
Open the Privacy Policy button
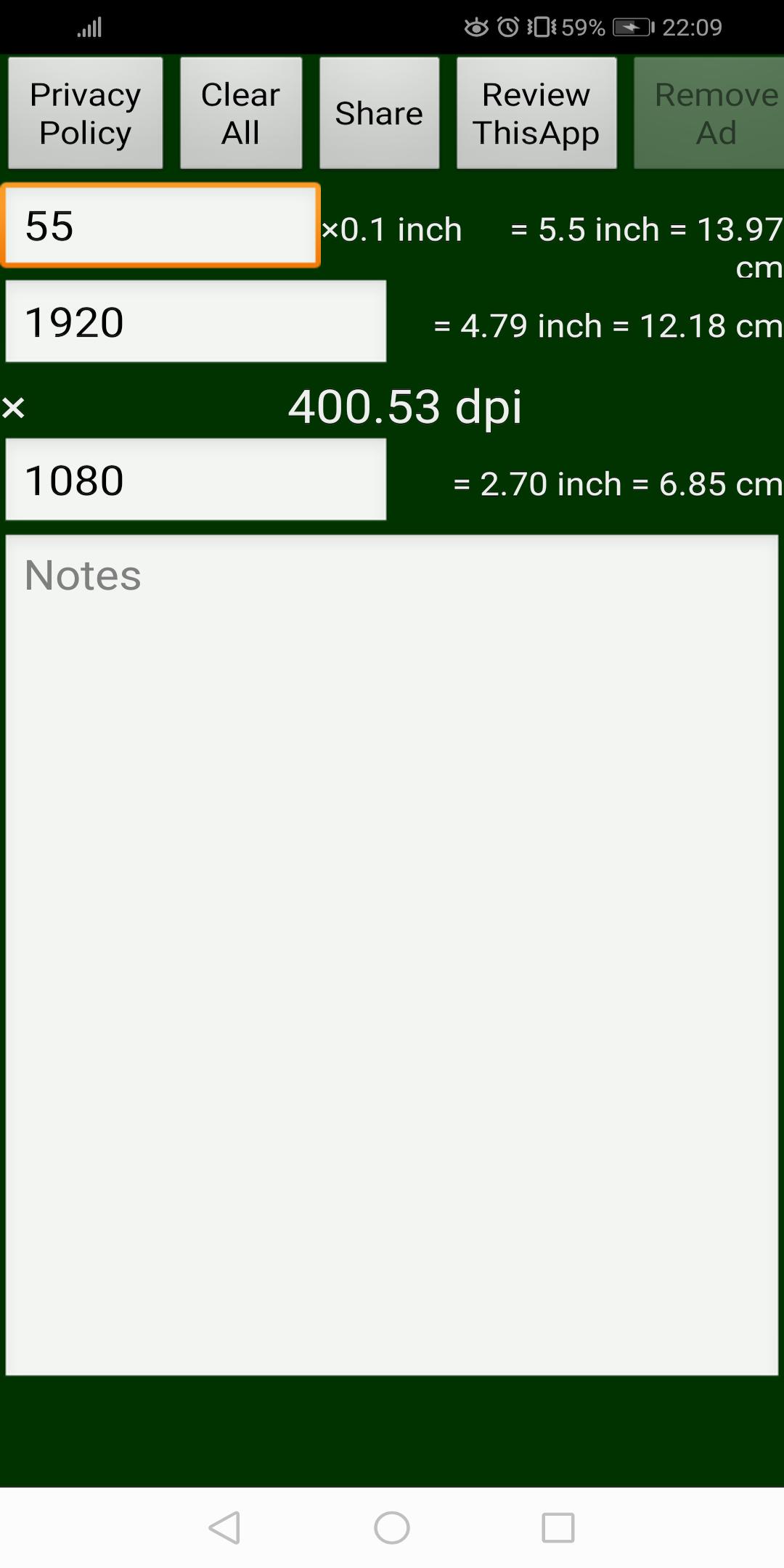click(86, 113)
